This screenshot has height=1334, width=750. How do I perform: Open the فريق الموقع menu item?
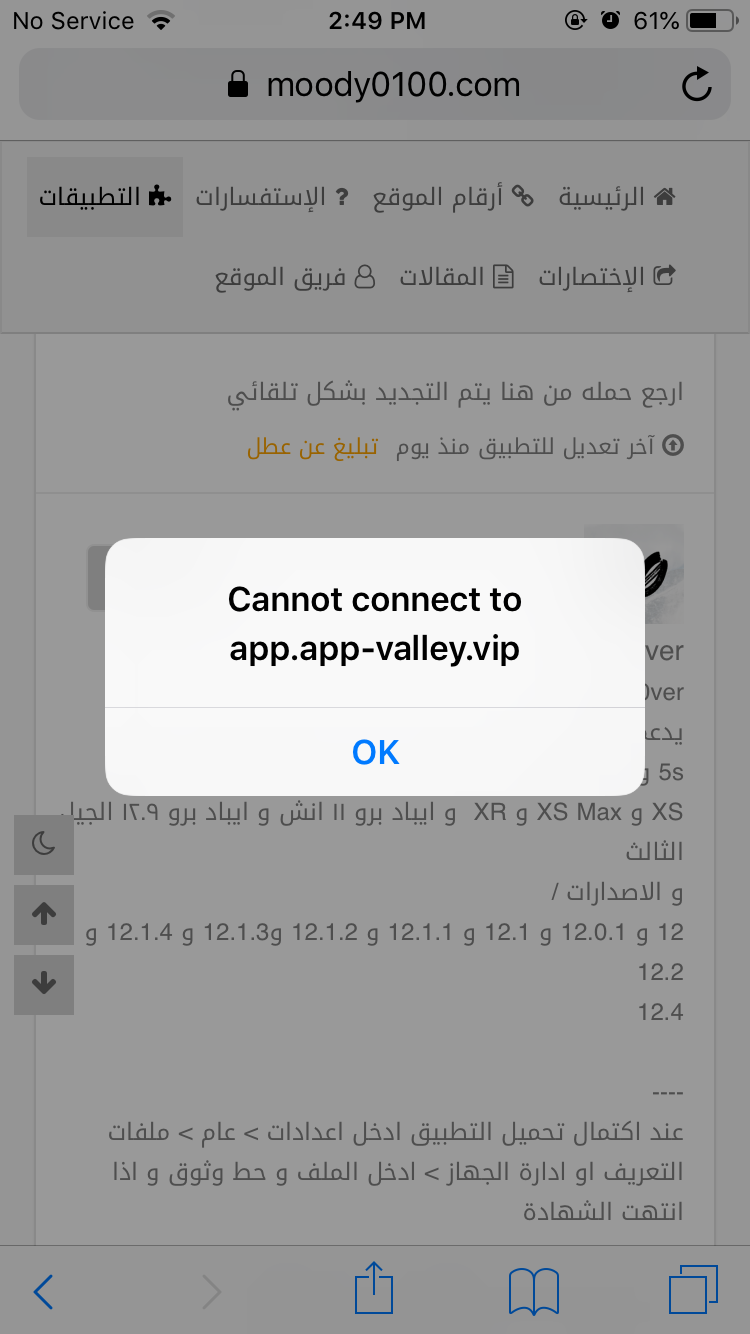[296, 277]
